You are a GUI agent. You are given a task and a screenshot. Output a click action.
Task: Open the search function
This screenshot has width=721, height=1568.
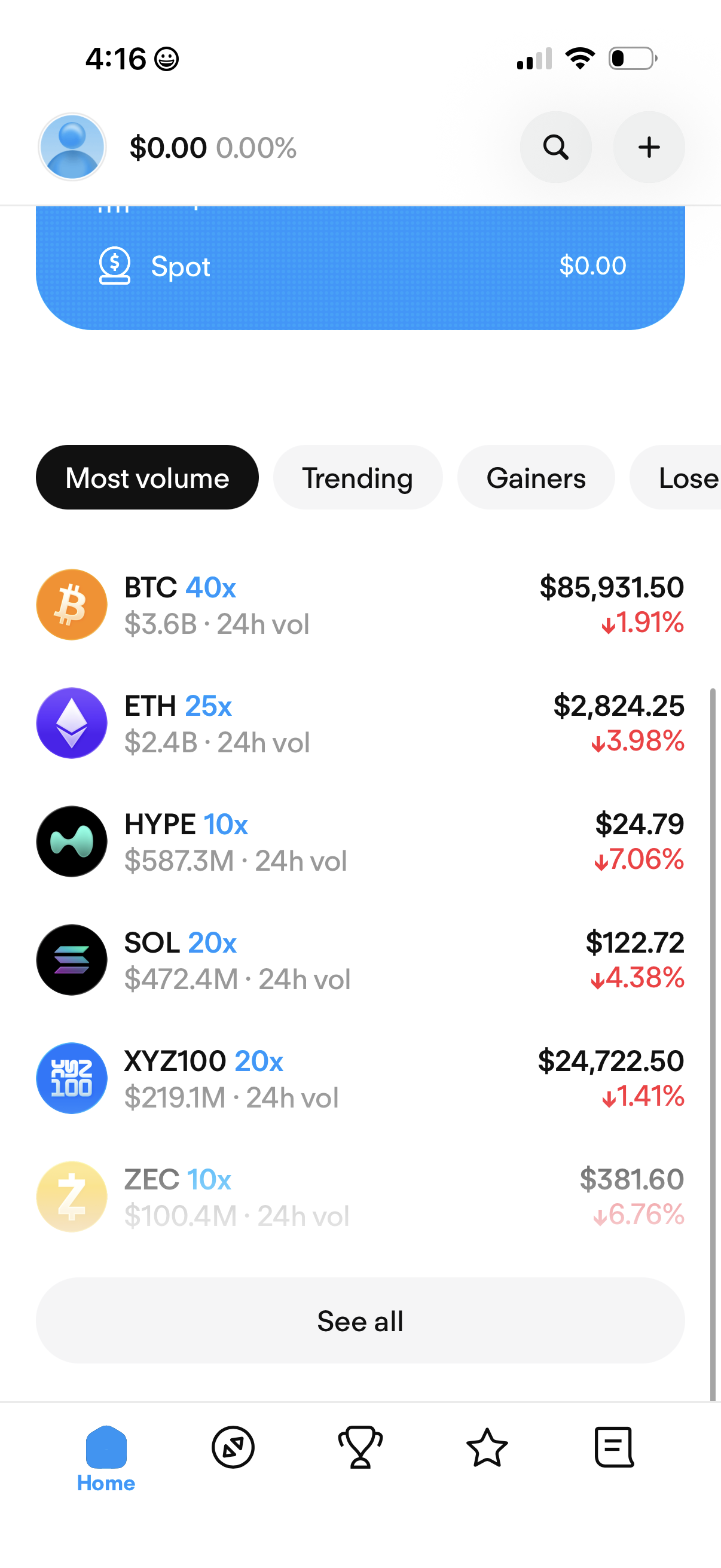[555, 147]
